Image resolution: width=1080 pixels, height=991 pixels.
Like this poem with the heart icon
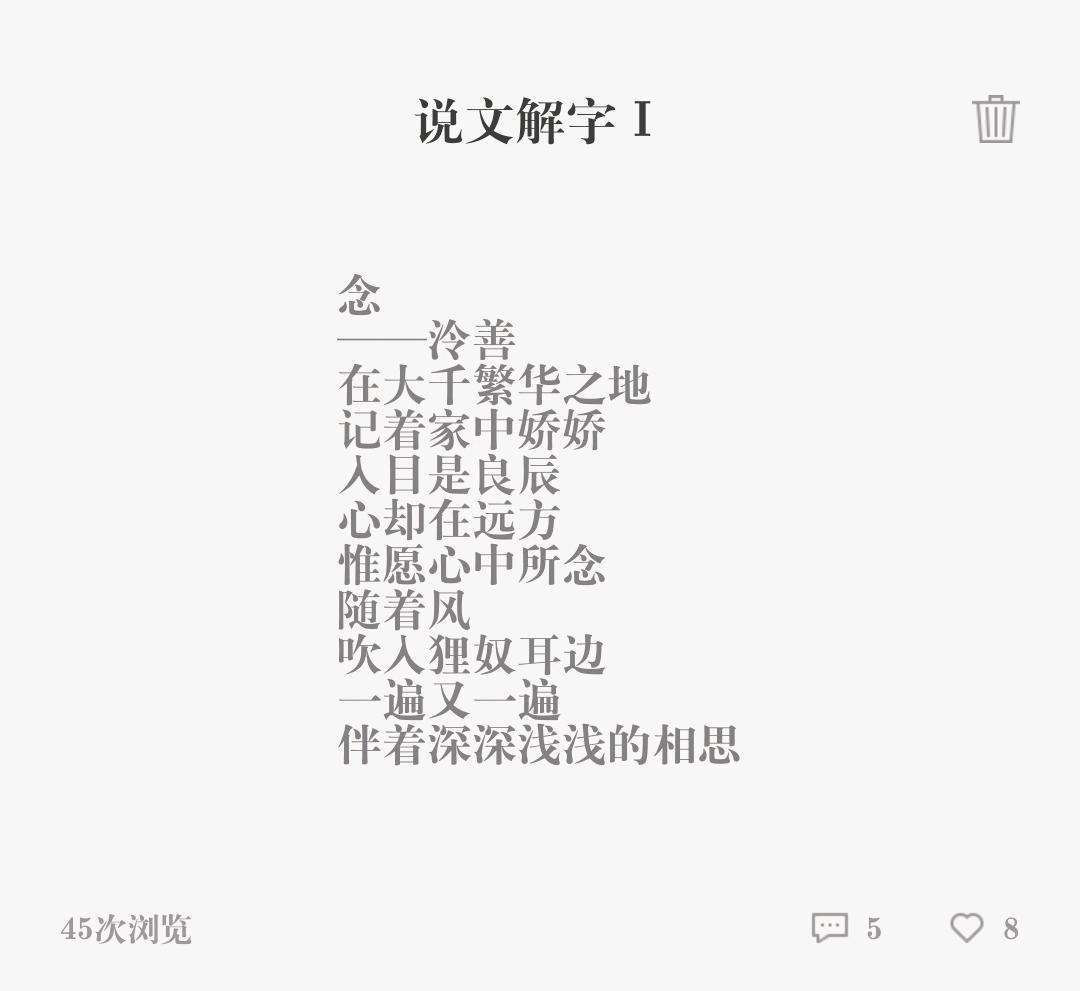tap(966, 928)
